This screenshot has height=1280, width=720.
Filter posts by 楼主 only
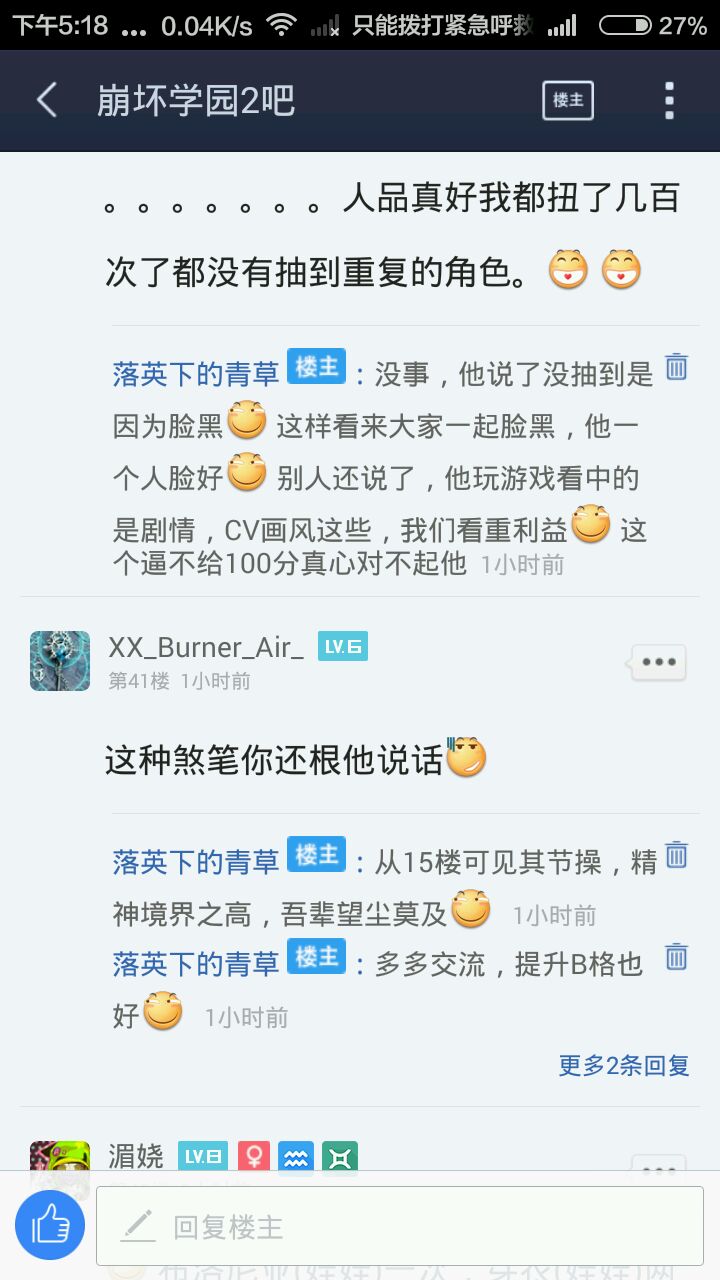pos(568,100)
